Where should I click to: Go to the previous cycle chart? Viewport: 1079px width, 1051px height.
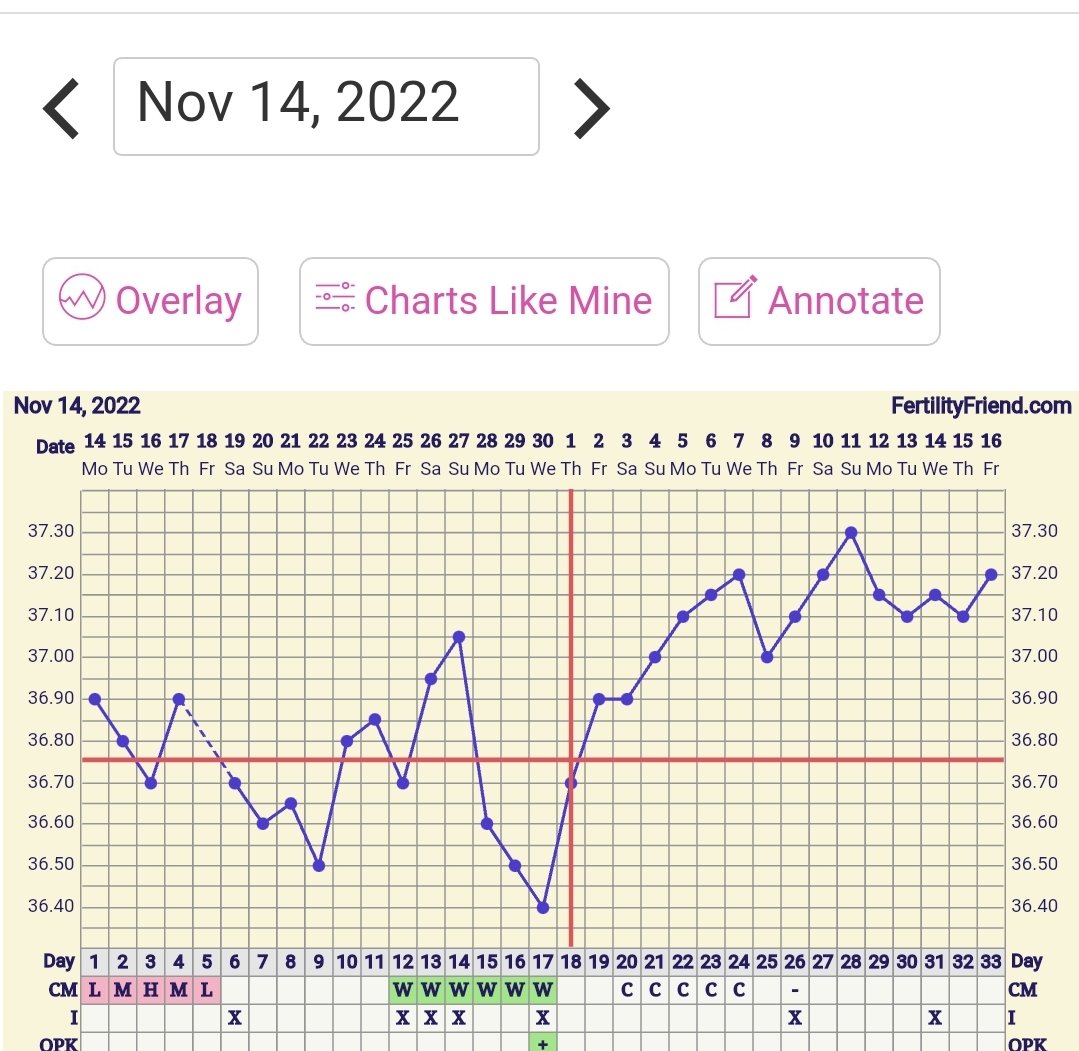(61, 108)
